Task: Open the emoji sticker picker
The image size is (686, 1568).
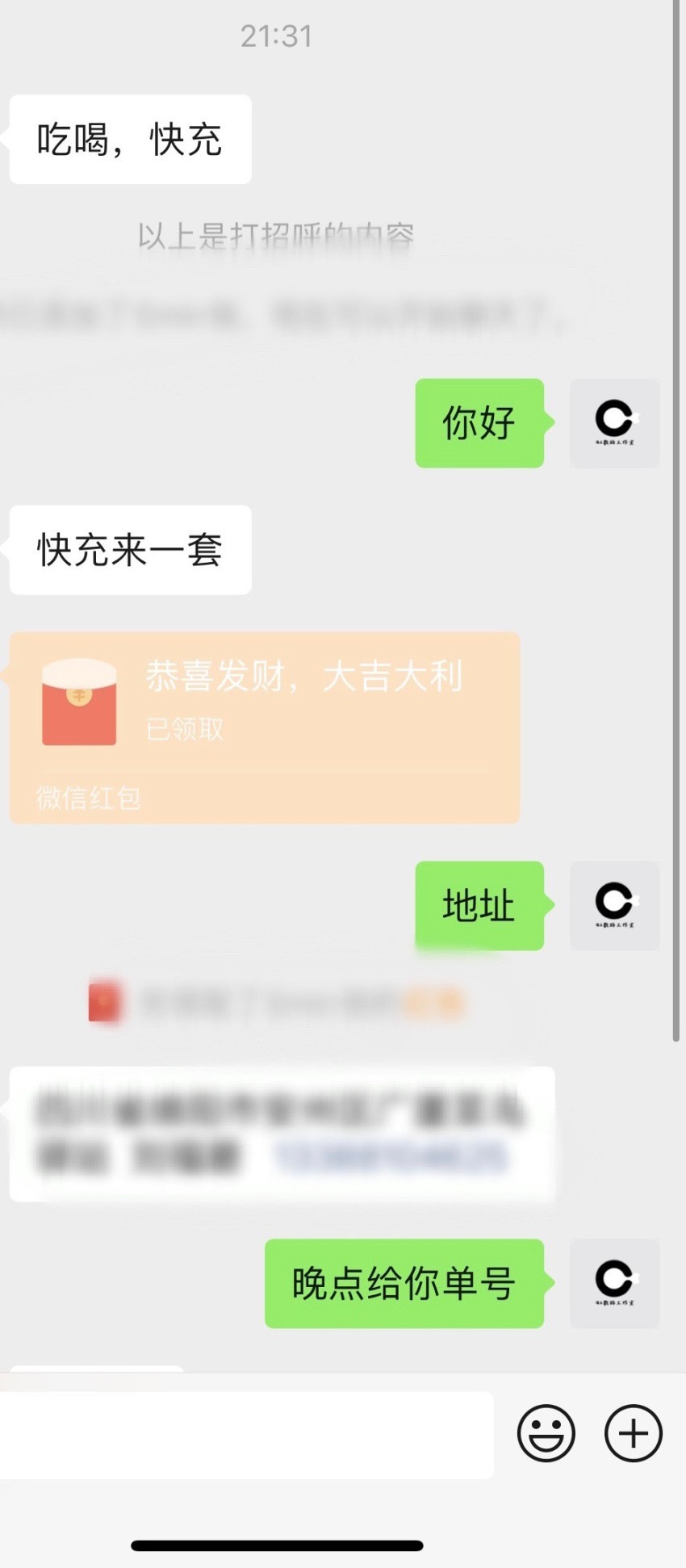Action: point(546,1433)
